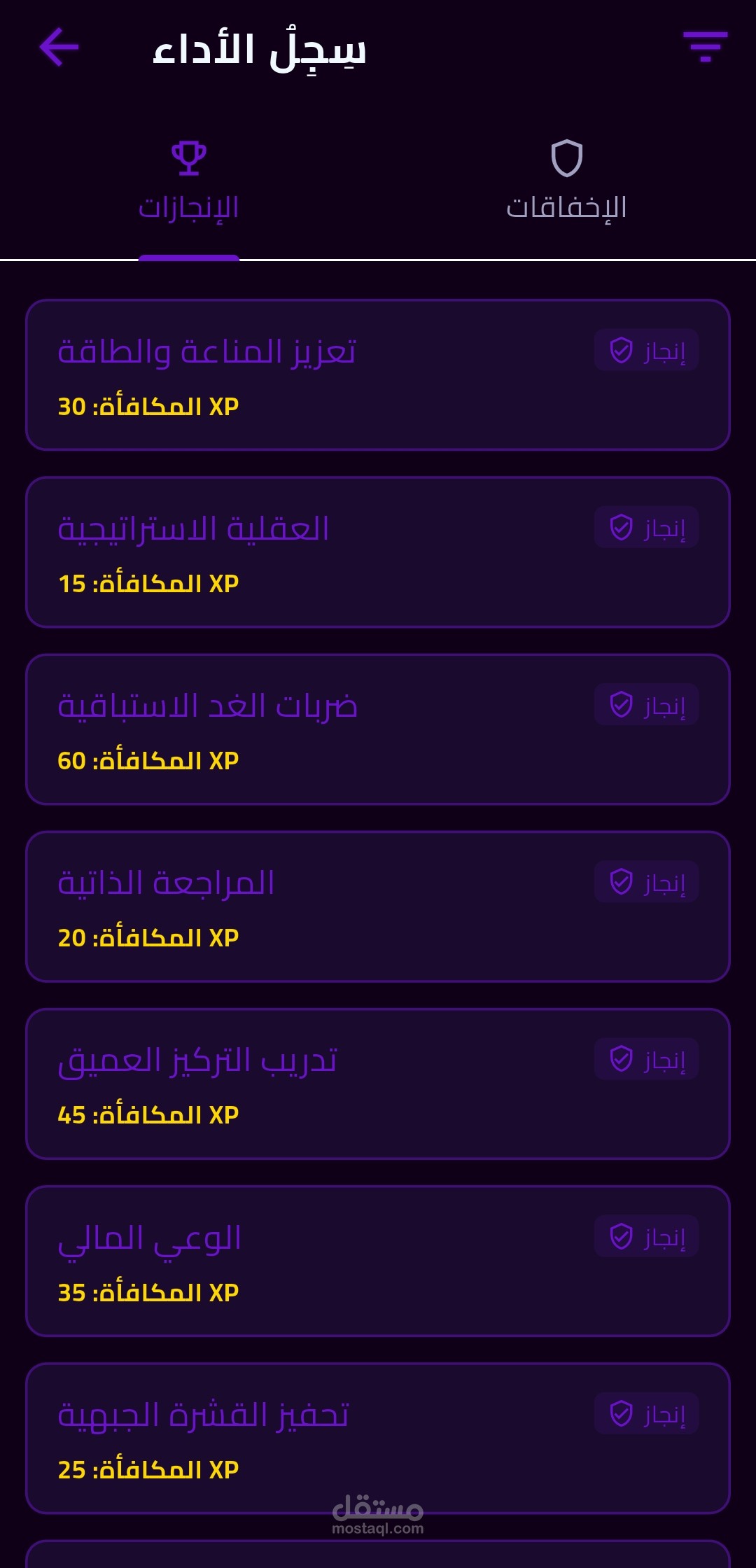Viewport: 756px width, 1568px height.
Task: View the تحفيز القشرة الجبهية card
Action: [378, 1438]
